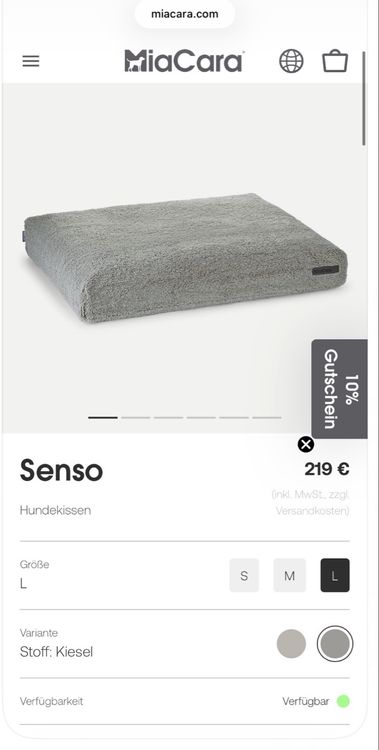This screenshot has width=379, height=750.
Task: Open the hamburger menu
Action: click(x=31, y=61)
